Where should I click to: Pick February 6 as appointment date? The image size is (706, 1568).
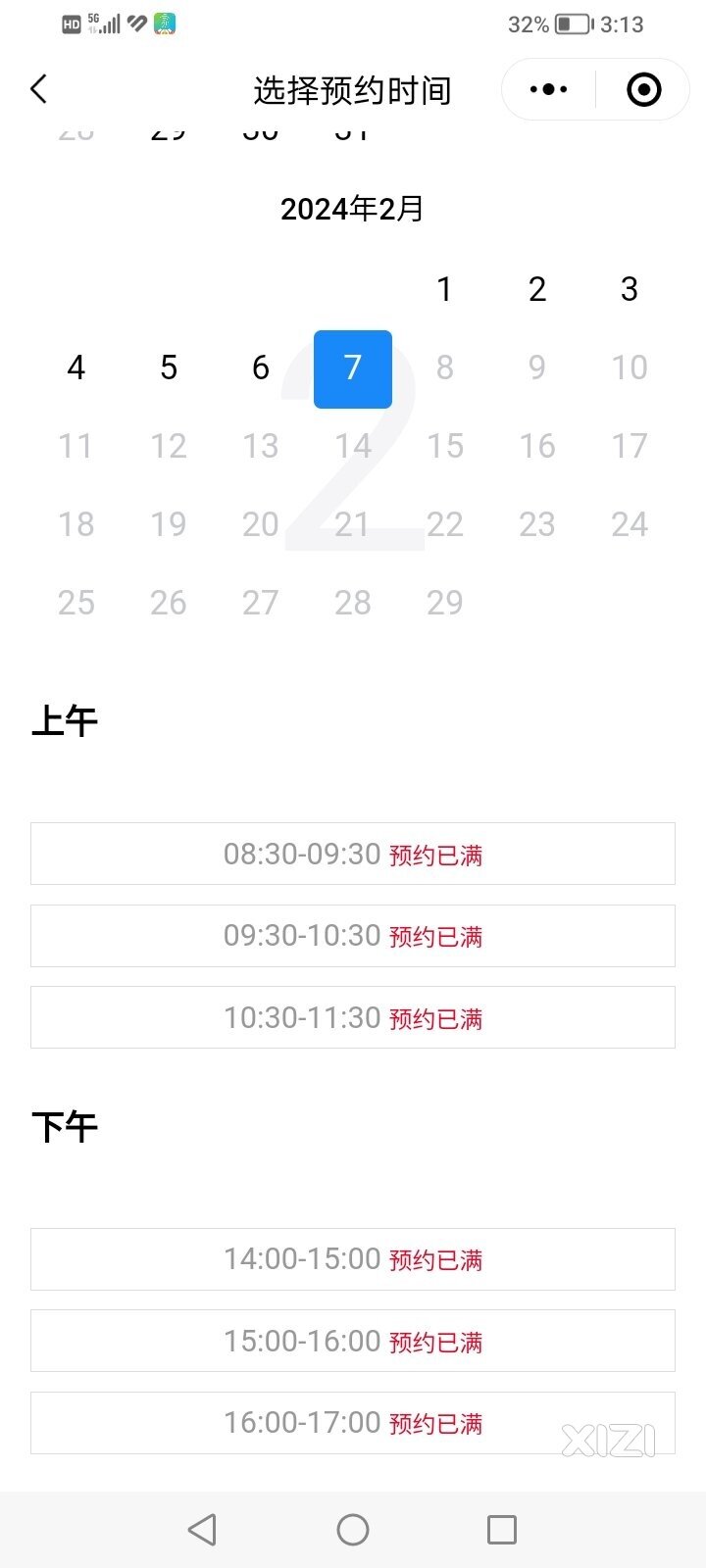pyautogui.click(x=261, y=367)
